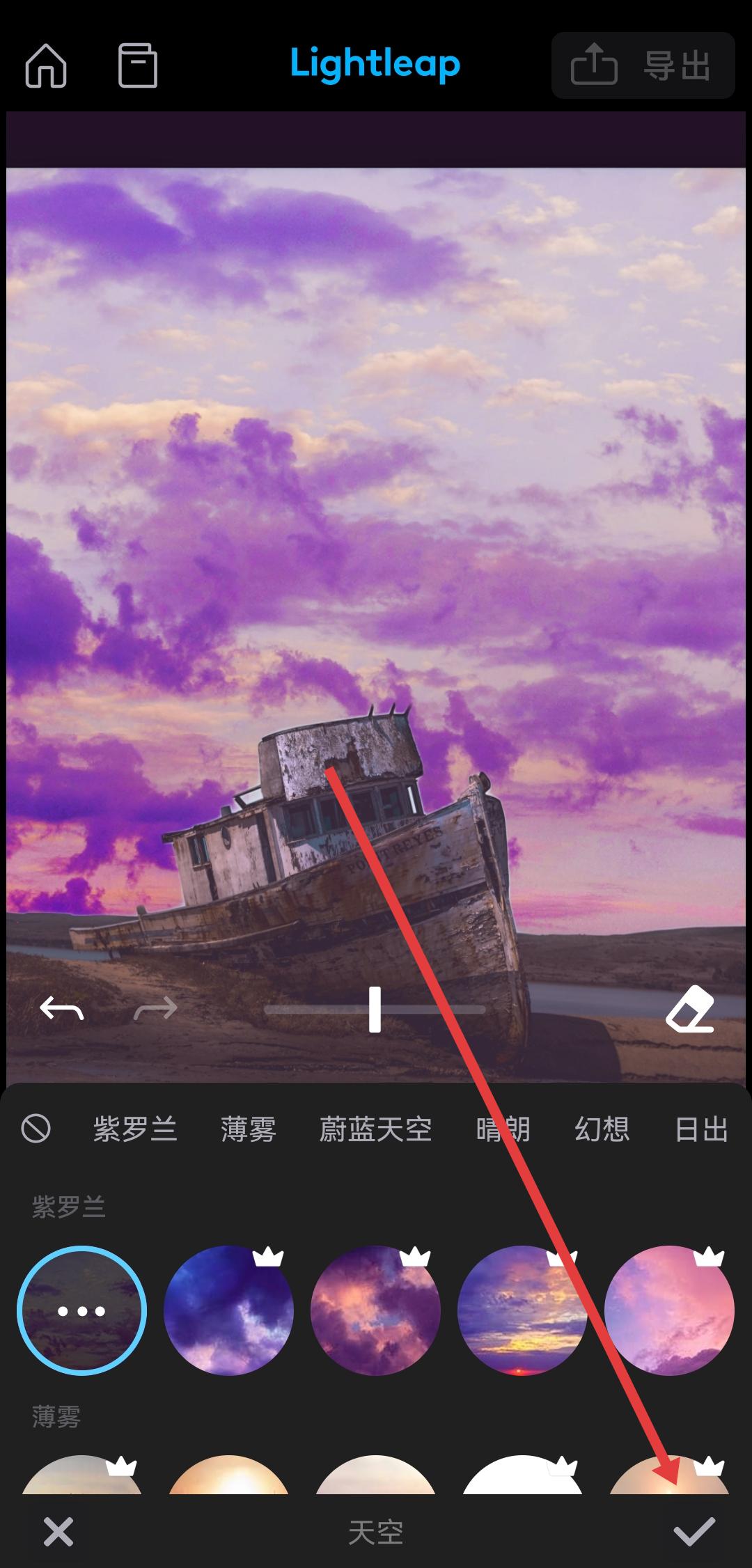Tap the sky intensity slider

(x=375, y=1009)
